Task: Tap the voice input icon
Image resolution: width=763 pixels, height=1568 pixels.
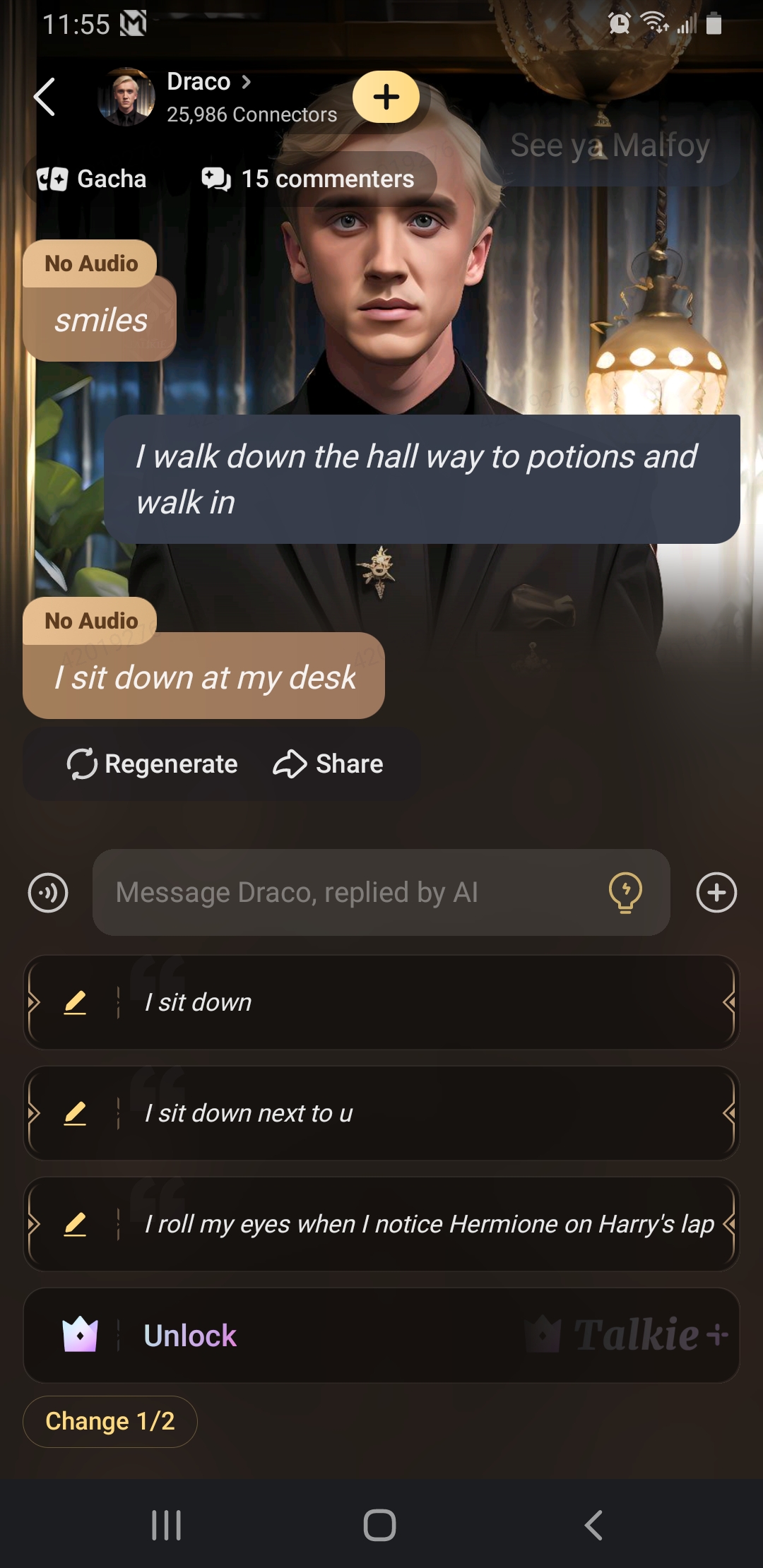Action: (x=48, y=893)
